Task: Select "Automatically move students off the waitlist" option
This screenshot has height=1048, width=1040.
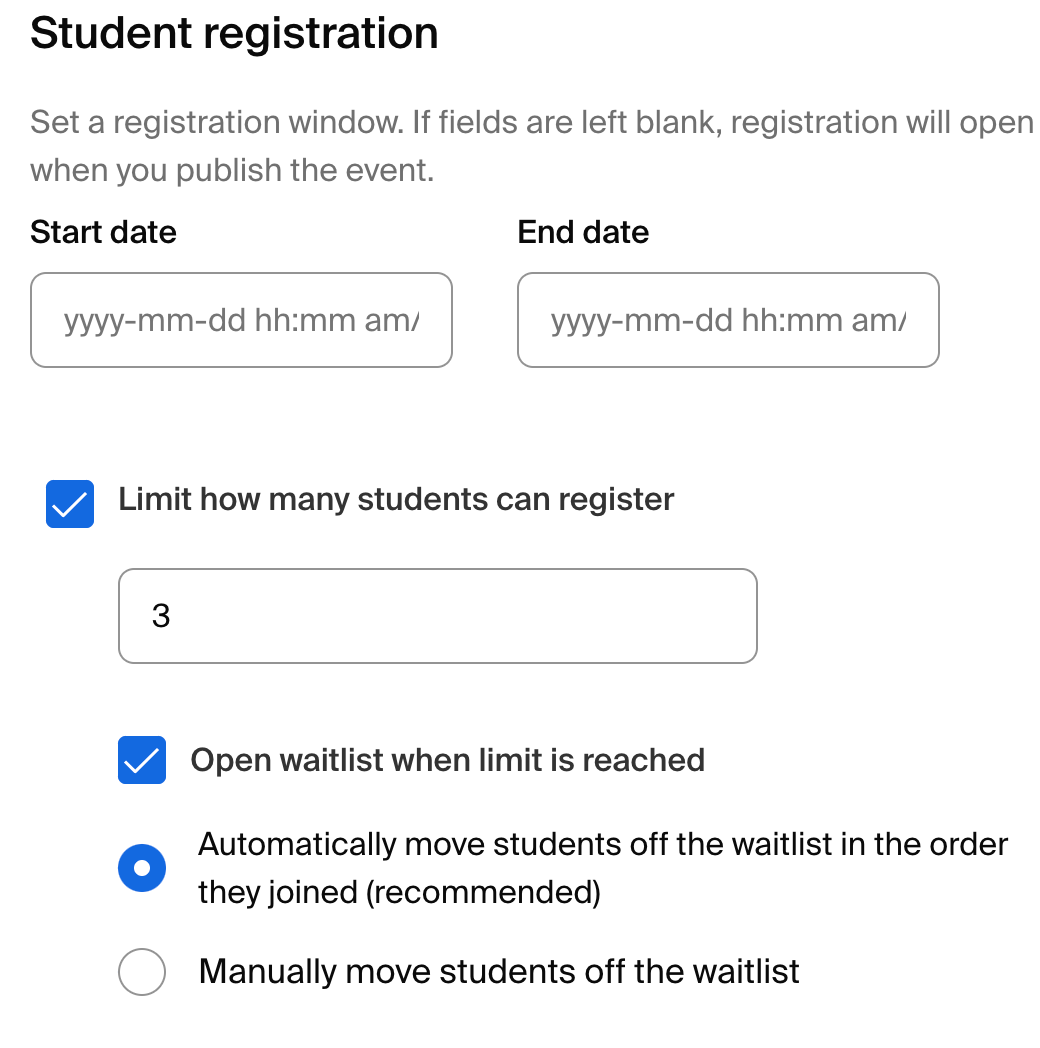Action: click(x=142, y=868)
